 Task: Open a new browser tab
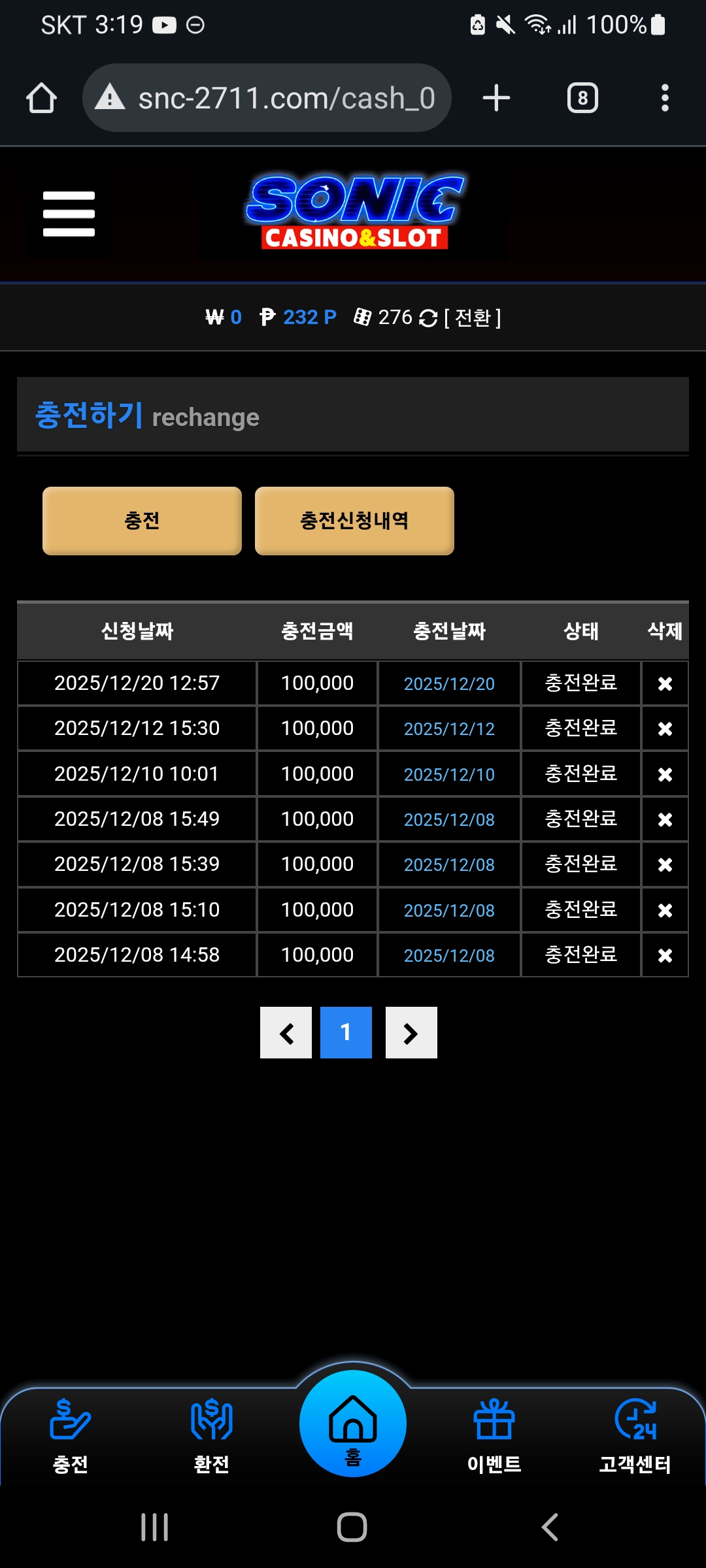(496, 98)
